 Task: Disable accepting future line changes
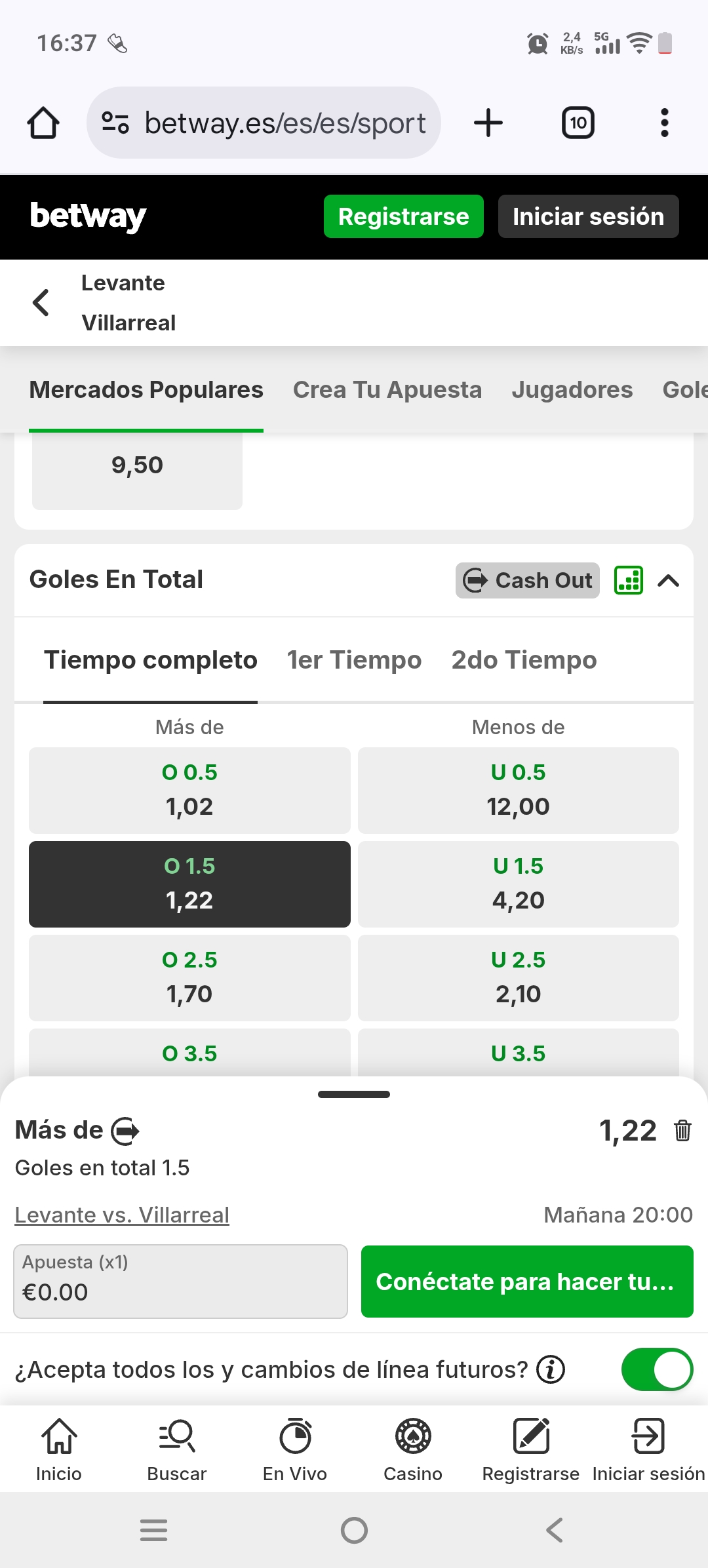click(656, 1369)
